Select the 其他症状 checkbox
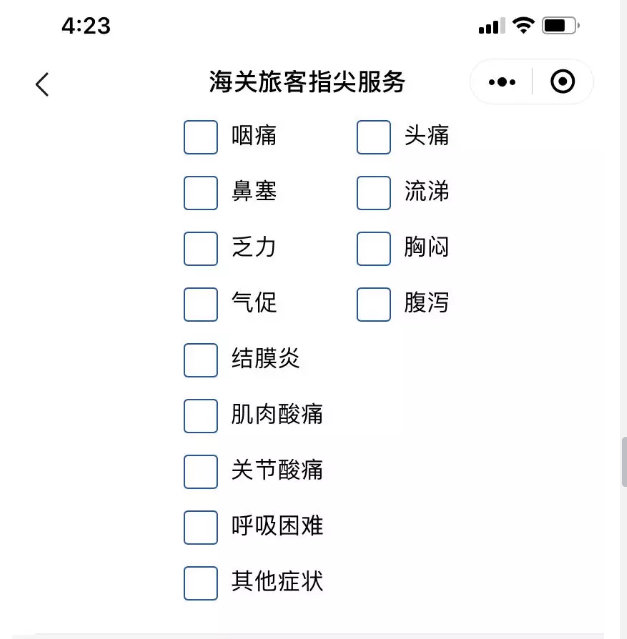Screen dimensions: 627x639 click(201, 583)
